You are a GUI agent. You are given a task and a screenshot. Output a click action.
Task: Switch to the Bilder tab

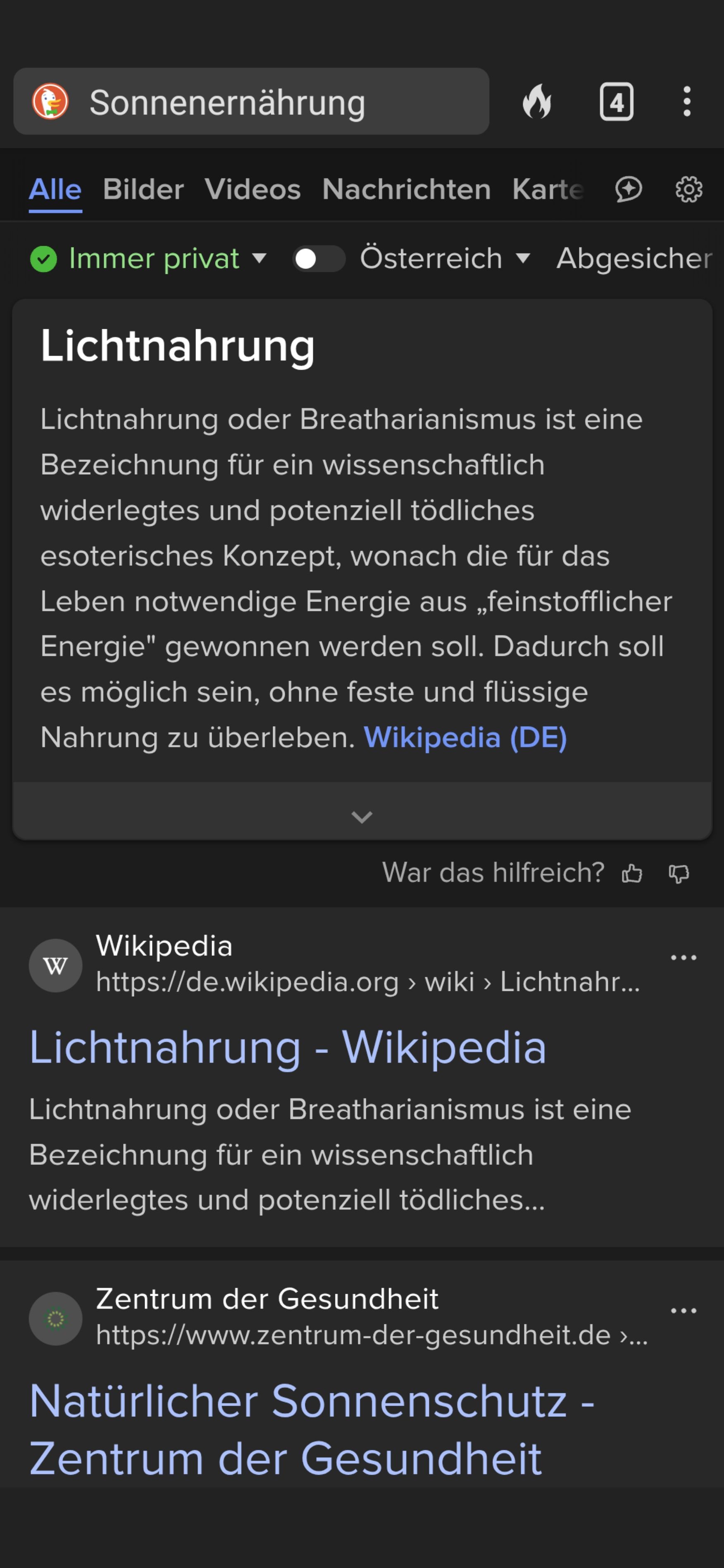pyautogui.click(x=143, y=189)
